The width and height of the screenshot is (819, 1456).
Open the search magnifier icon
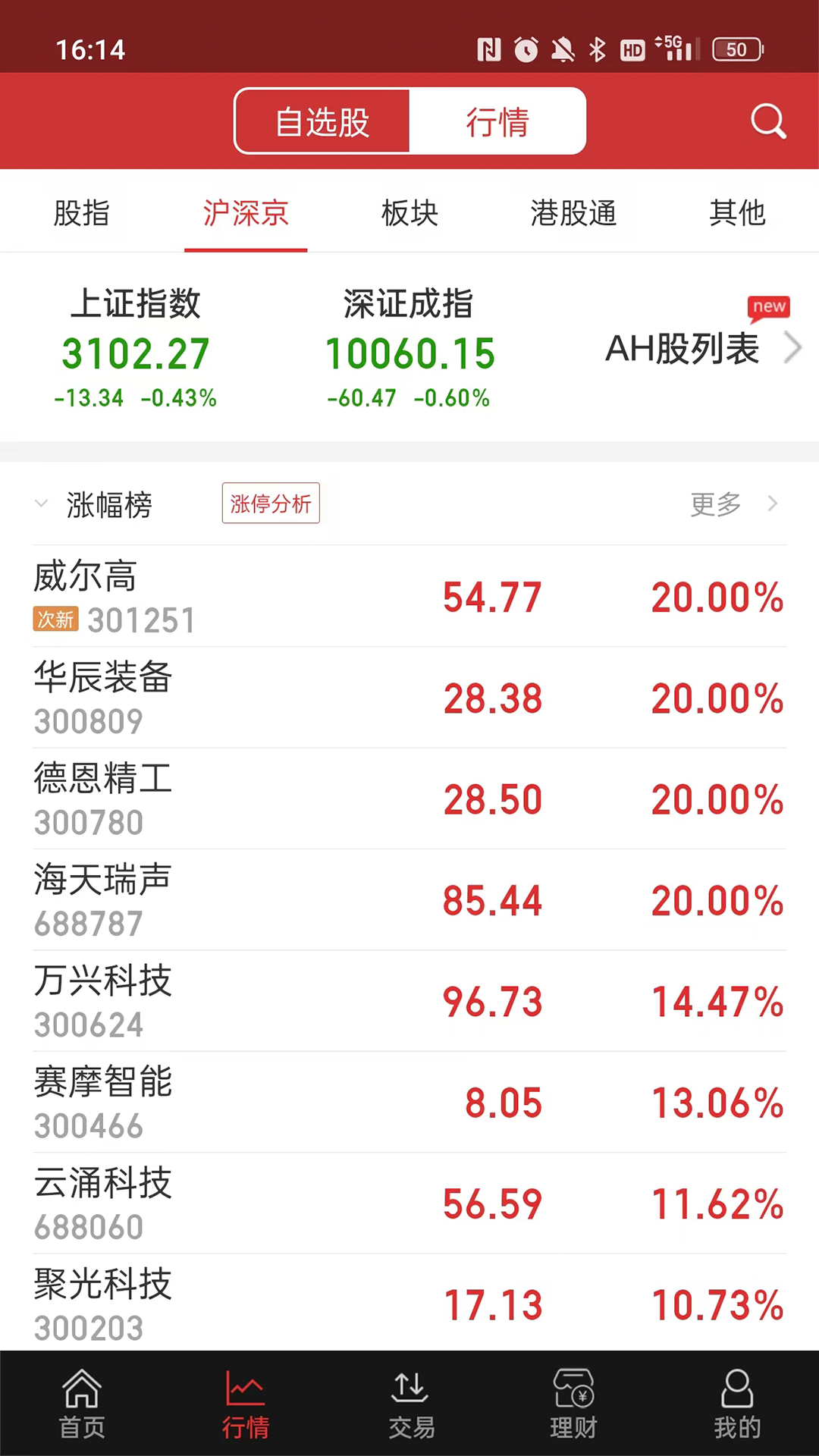(767, 121)
